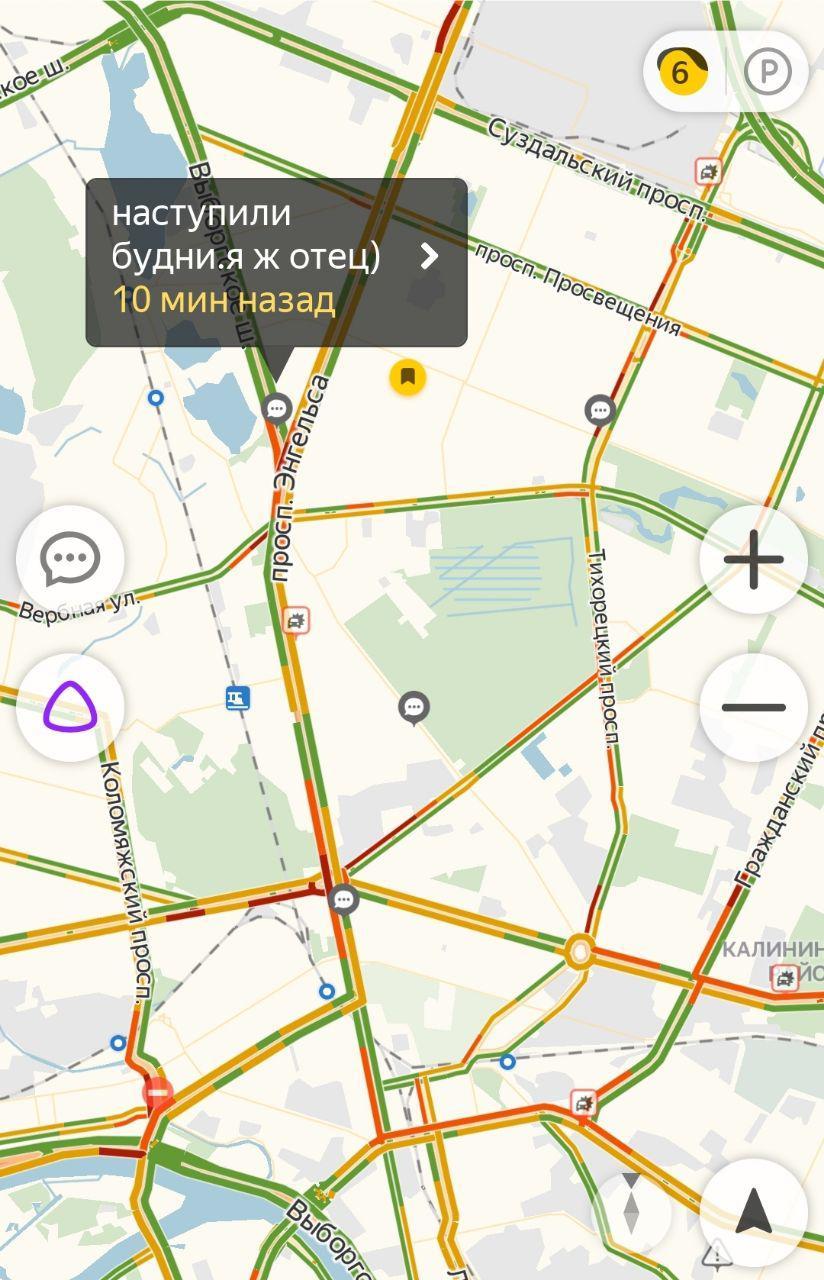Center map on my location arrow

(753, 1212)
